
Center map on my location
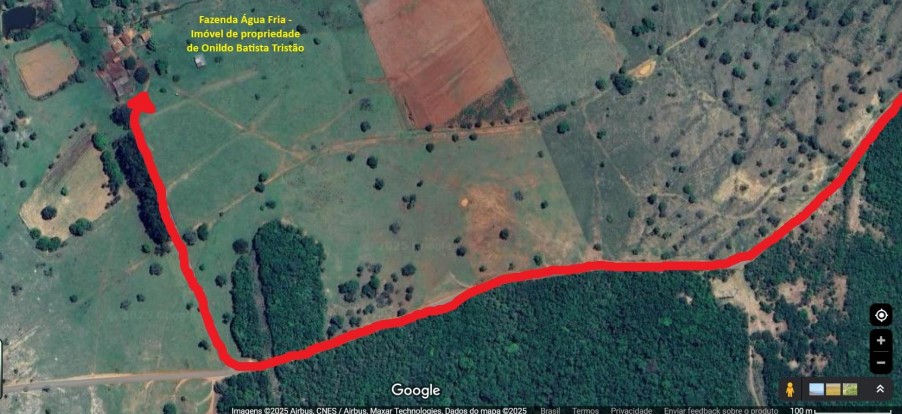(881, 315)
